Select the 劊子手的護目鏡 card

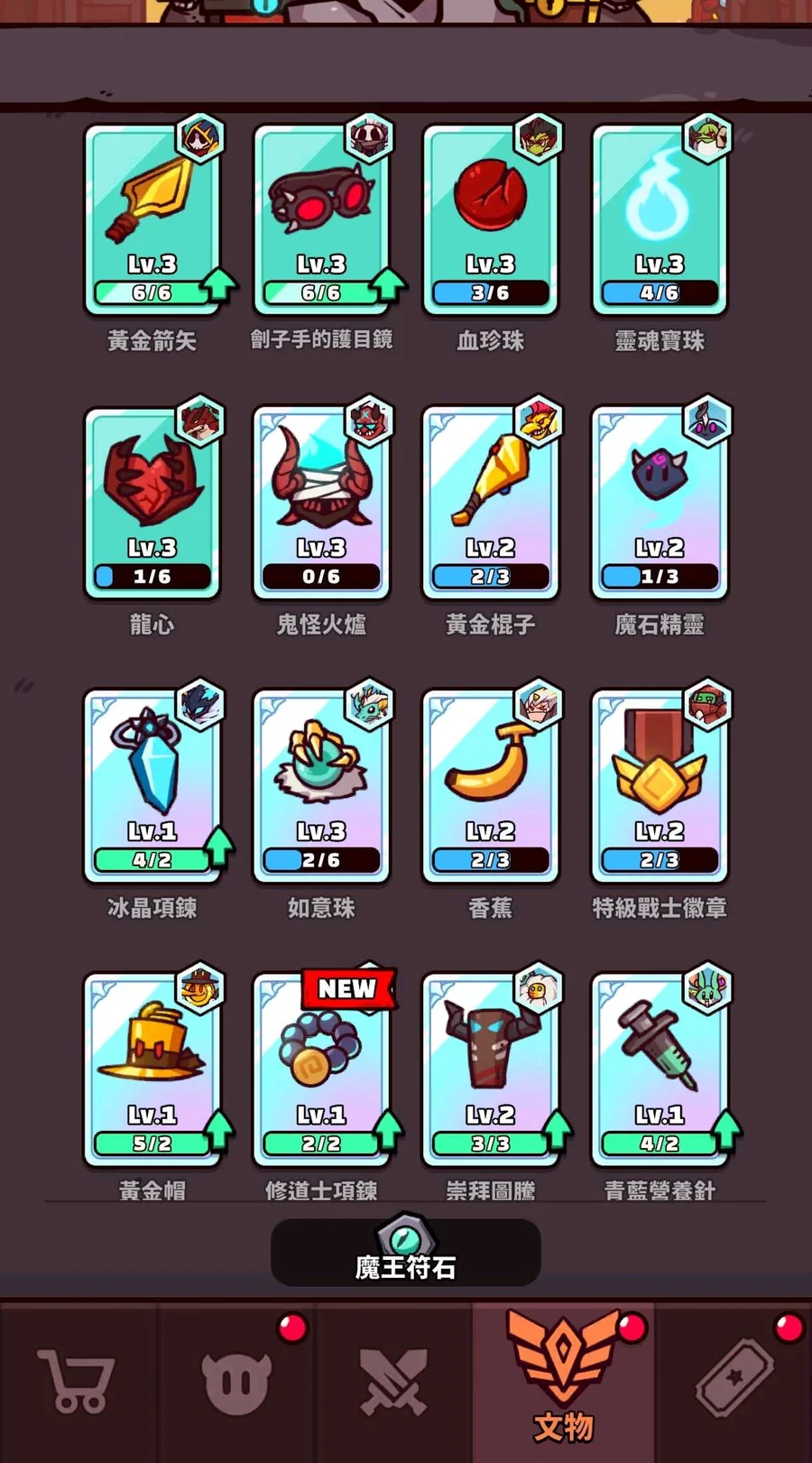pos(321,219)
